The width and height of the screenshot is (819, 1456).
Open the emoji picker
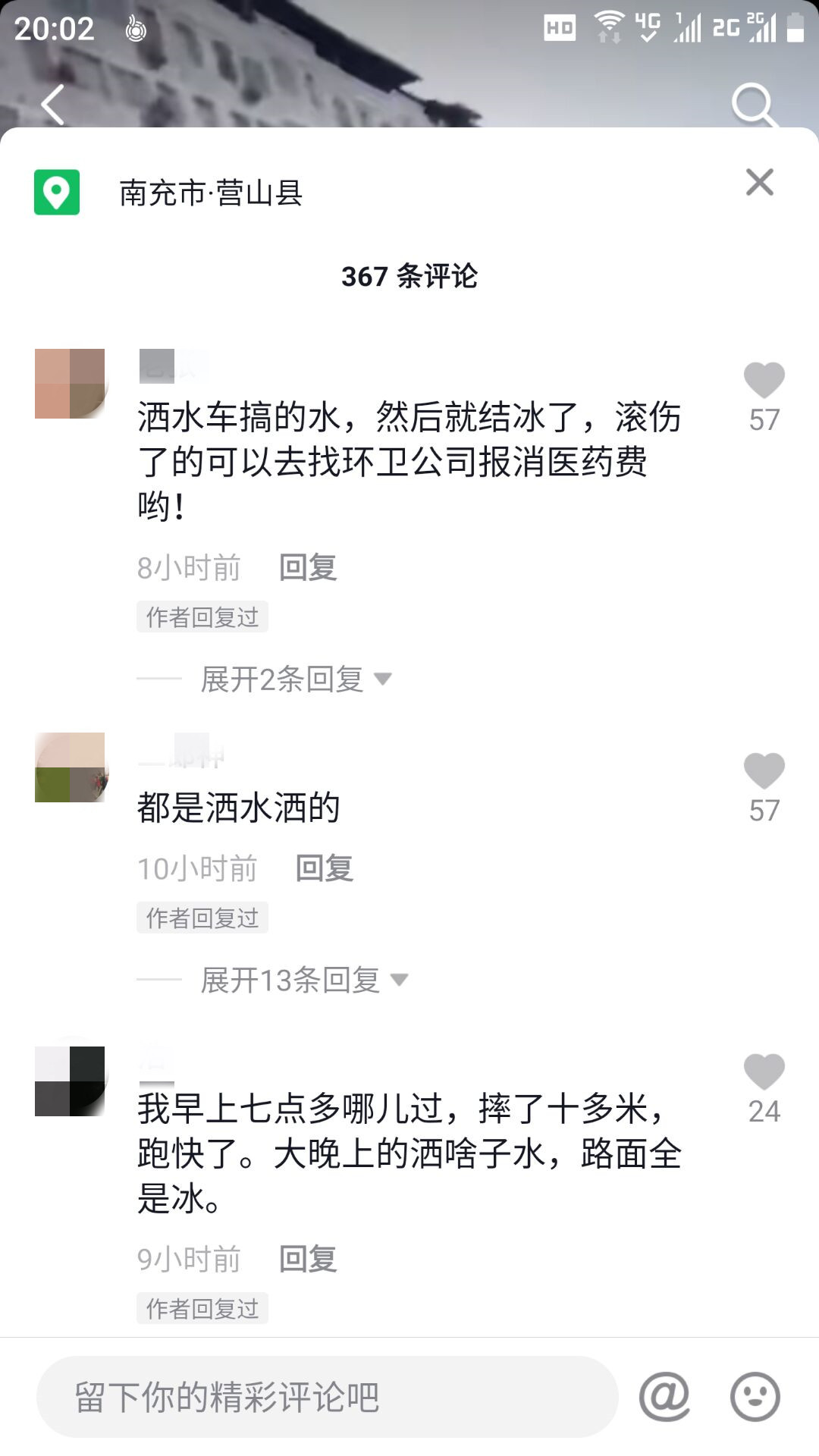point(755,1397)
